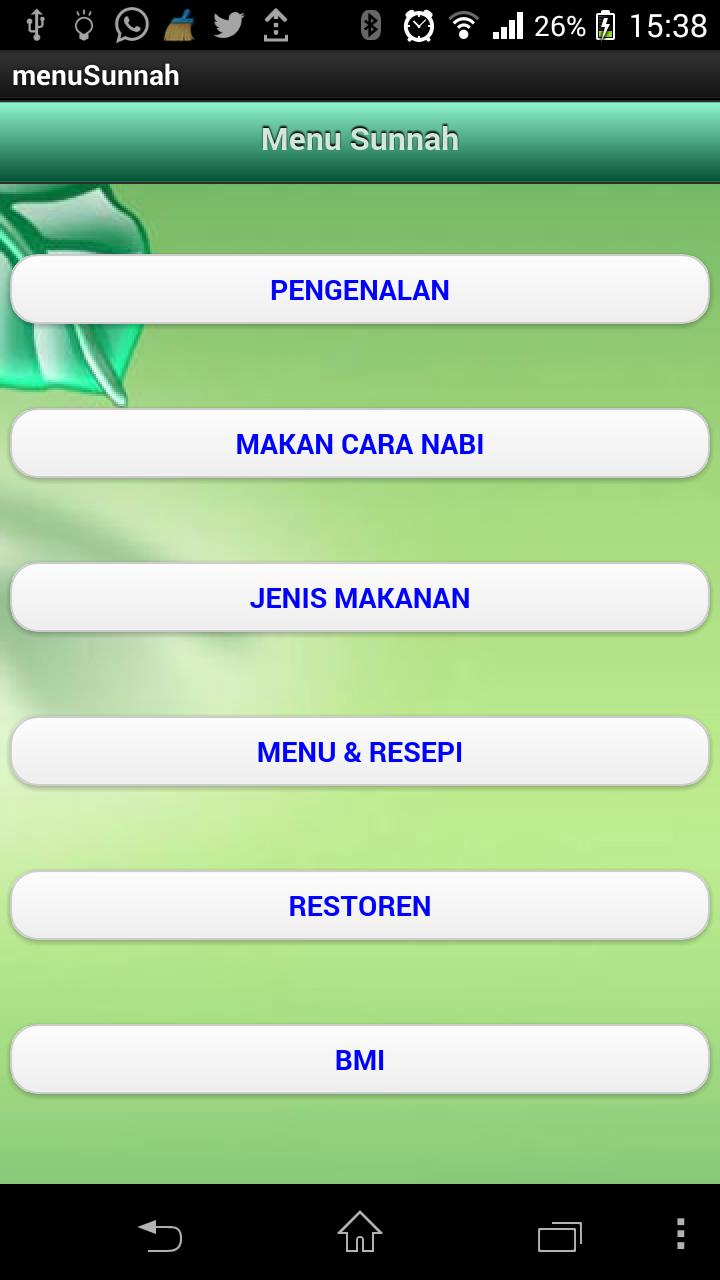Viewport: 720px width, 1280px height.
Task: Open the RESTOREN page
Action: pos(360,906)
